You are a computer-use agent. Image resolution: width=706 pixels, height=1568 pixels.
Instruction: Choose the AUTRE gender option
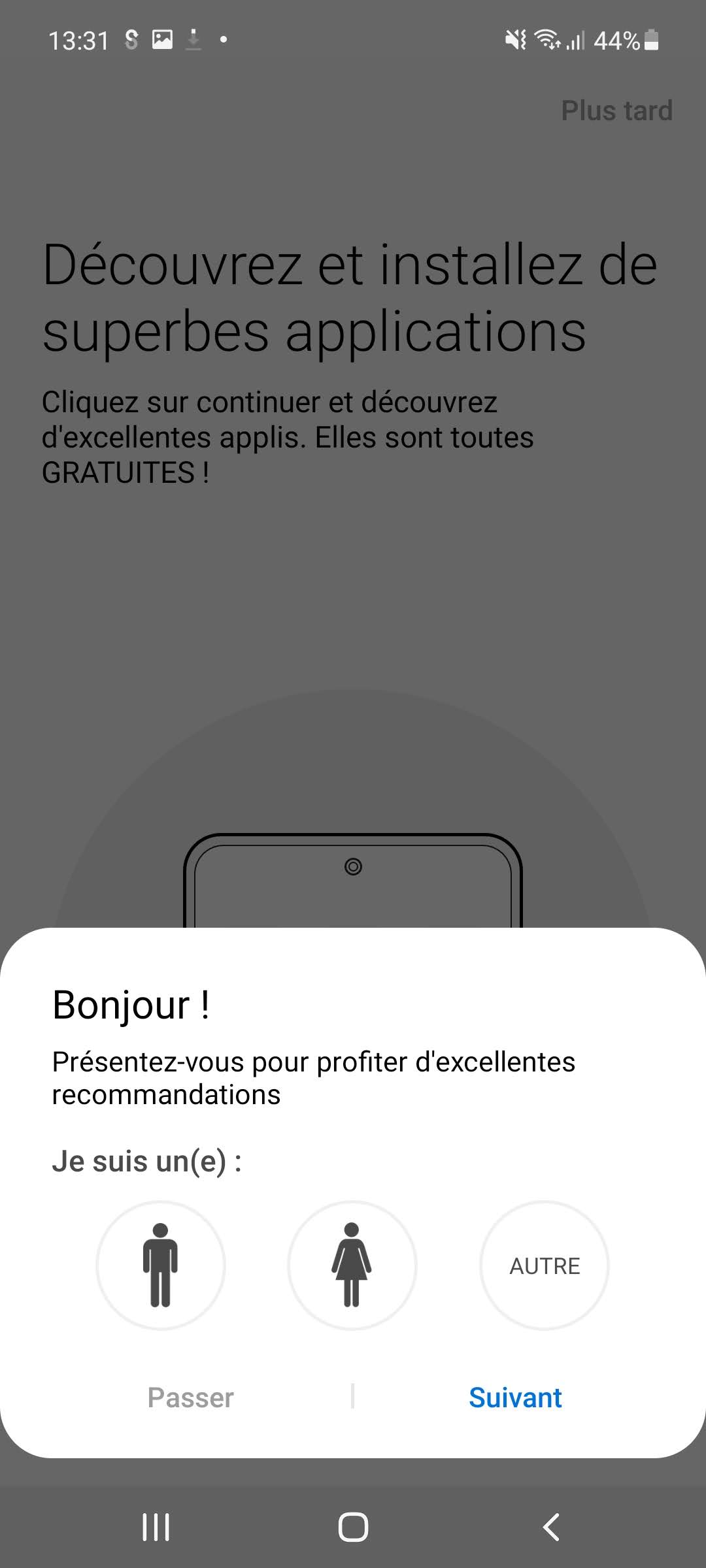click(x=545, y=1266)
